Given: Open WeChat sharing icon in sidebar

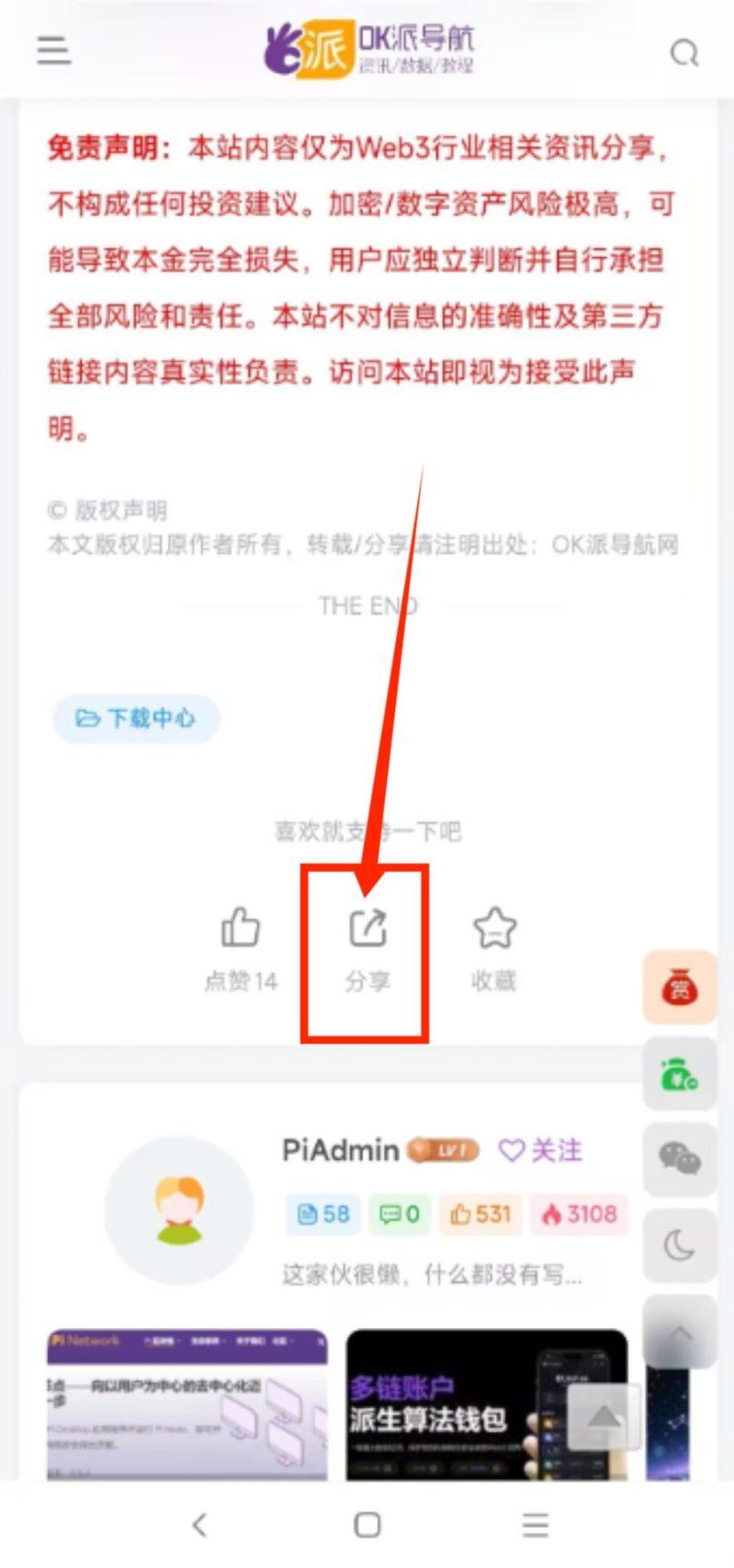Looking at the screenshot, I should pos(679,1162).
